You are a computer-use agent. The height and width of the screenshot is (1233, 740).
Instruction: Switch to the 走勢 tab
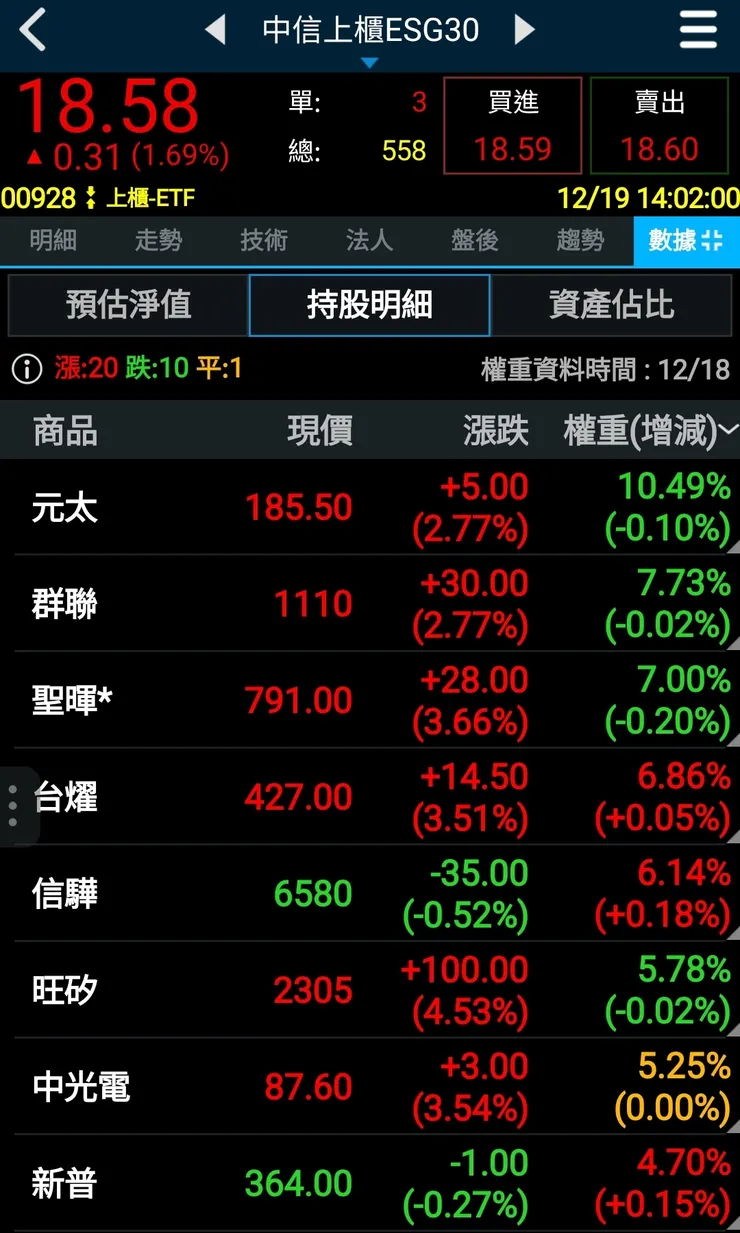tap(157, 242)
